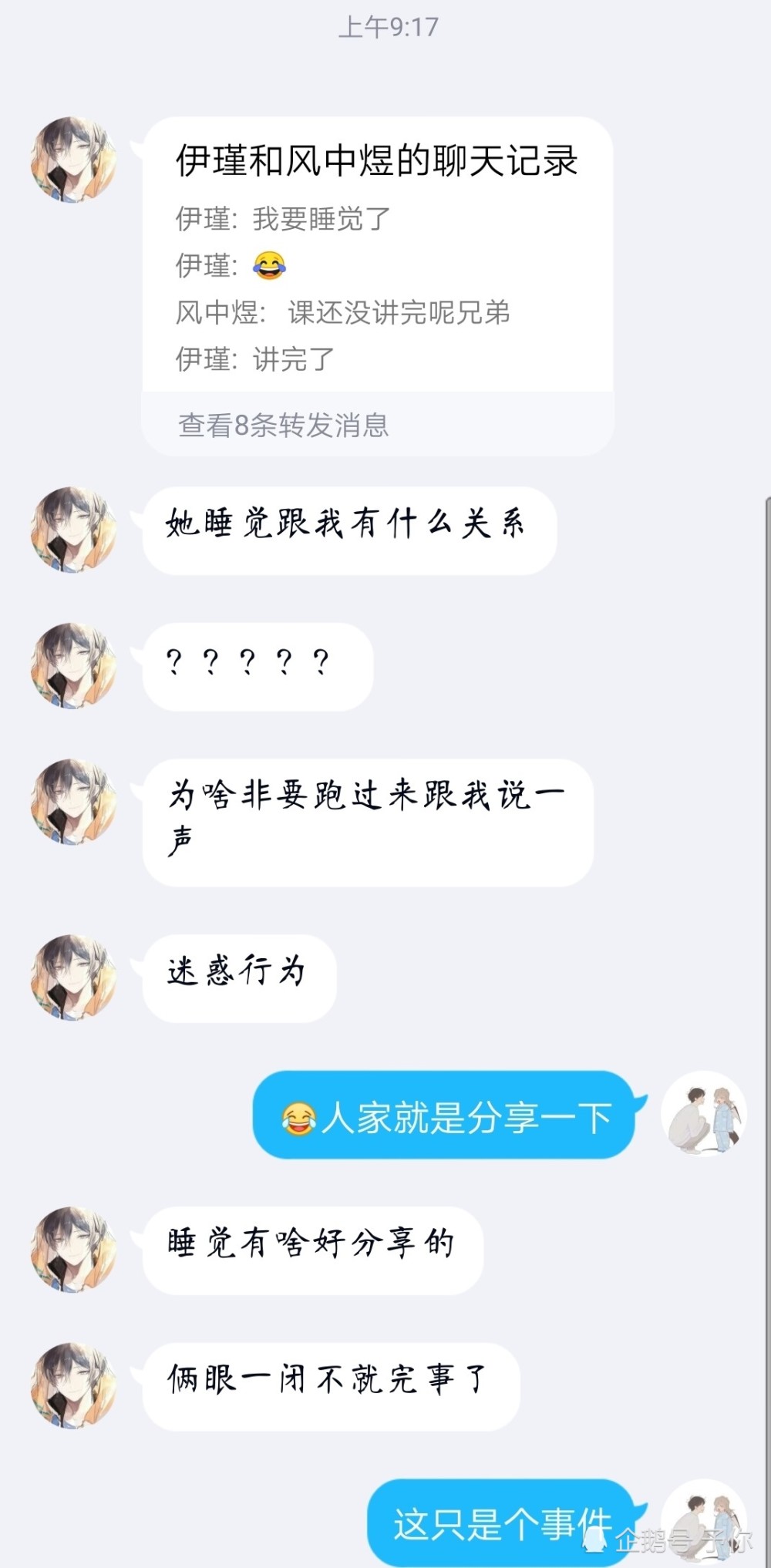Select the '为啥非要跑过来跟我说一声' bubble
This screenshot has width=771, height=1568.
(x=370, y=819)
